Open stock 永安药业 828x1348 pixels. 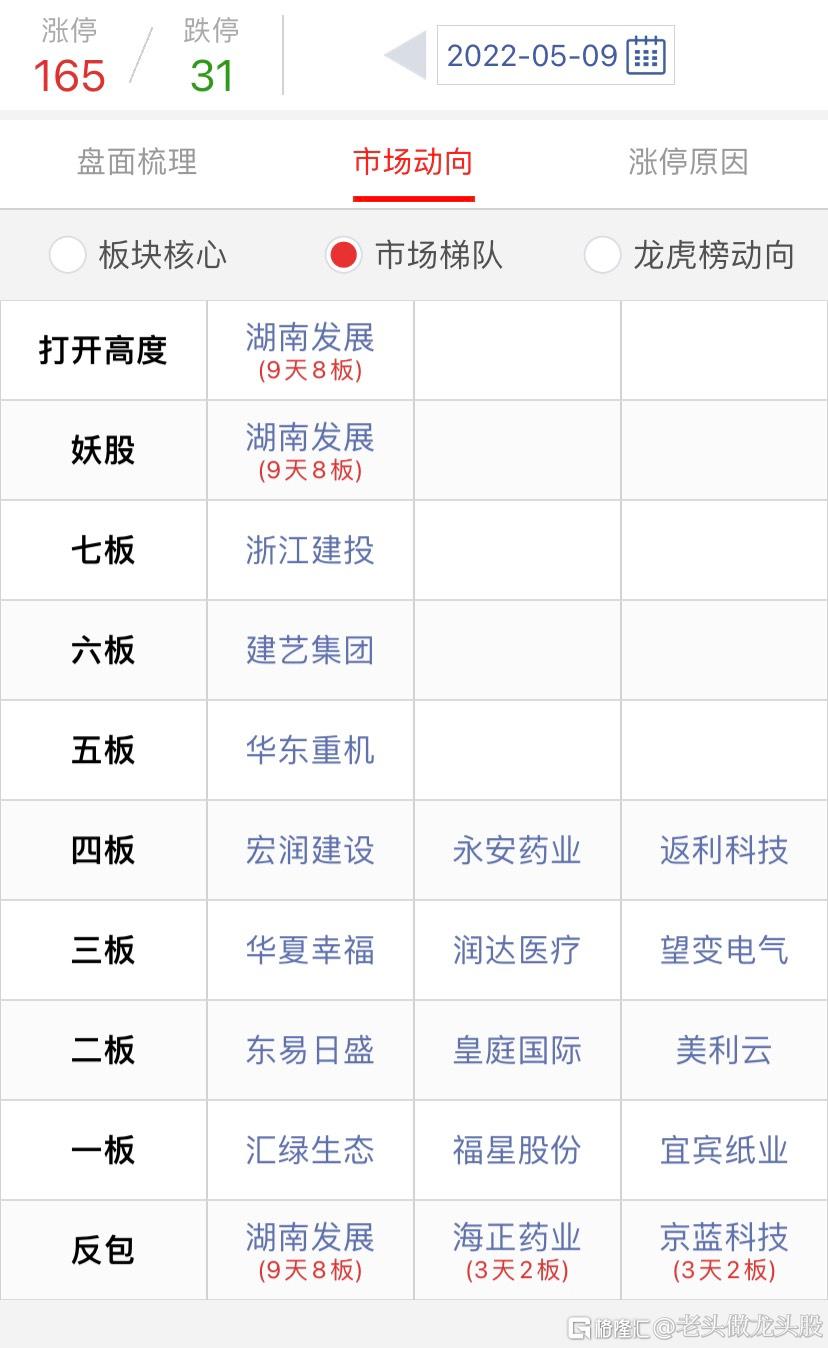[517, 850]
